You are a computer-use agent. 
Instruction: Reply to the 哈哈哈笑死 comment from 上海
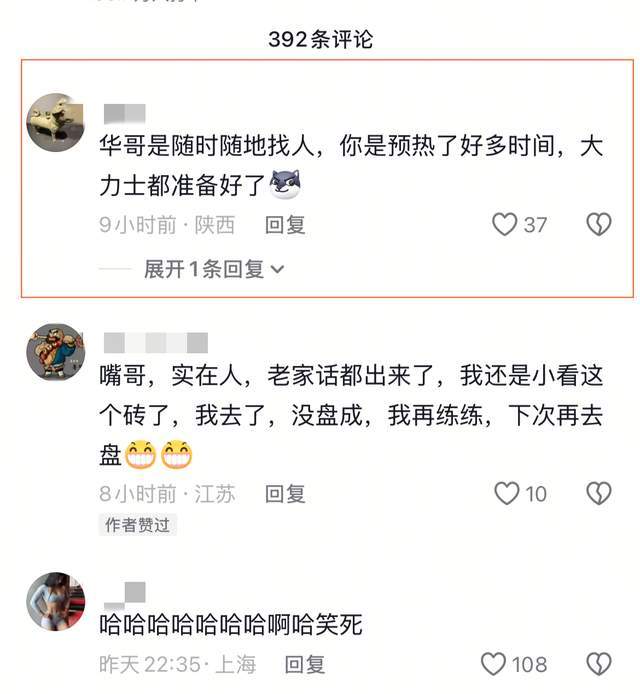pyautogui.click(x=305, y=664)
